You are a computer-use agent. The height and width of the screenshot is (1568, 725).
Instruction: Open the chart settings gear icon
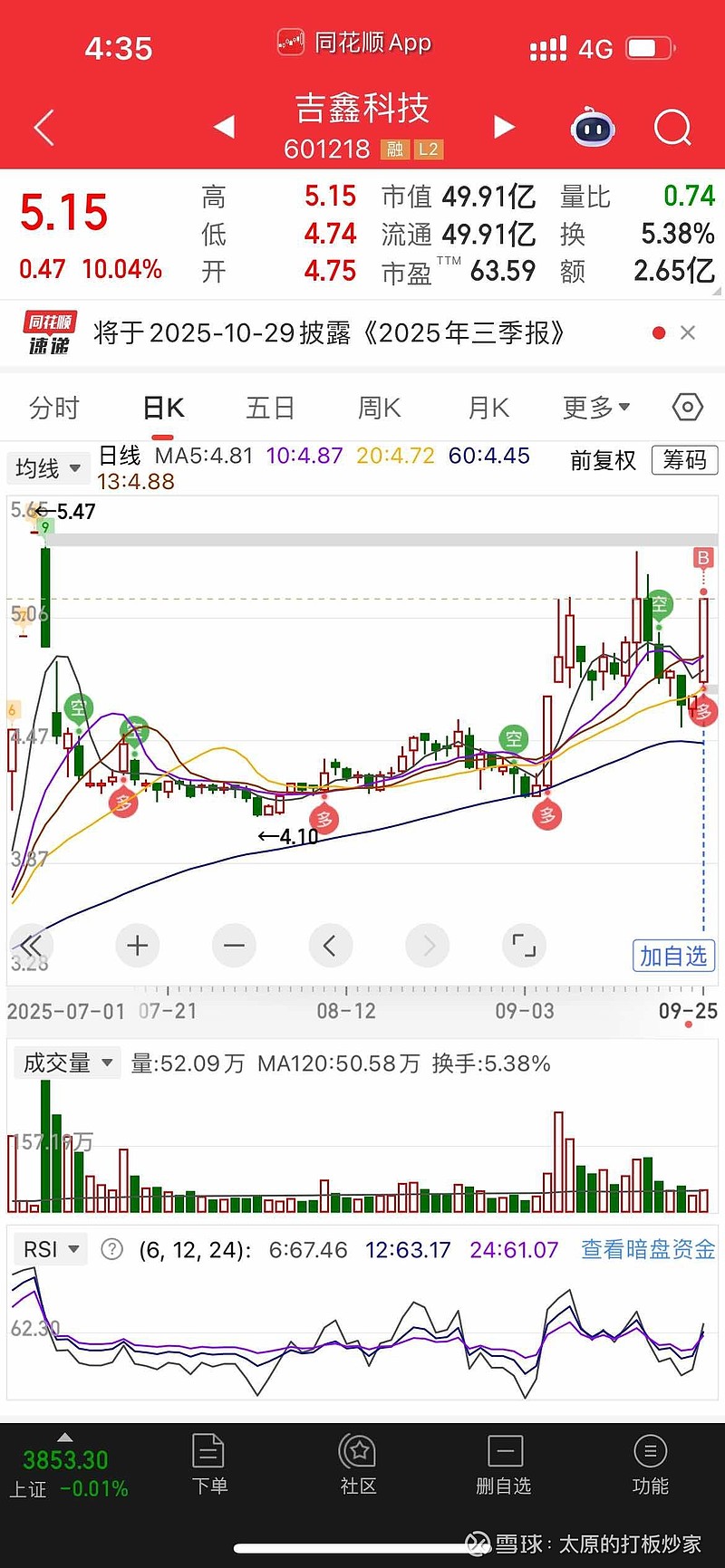pyautogui.click(x=687, y=408)
